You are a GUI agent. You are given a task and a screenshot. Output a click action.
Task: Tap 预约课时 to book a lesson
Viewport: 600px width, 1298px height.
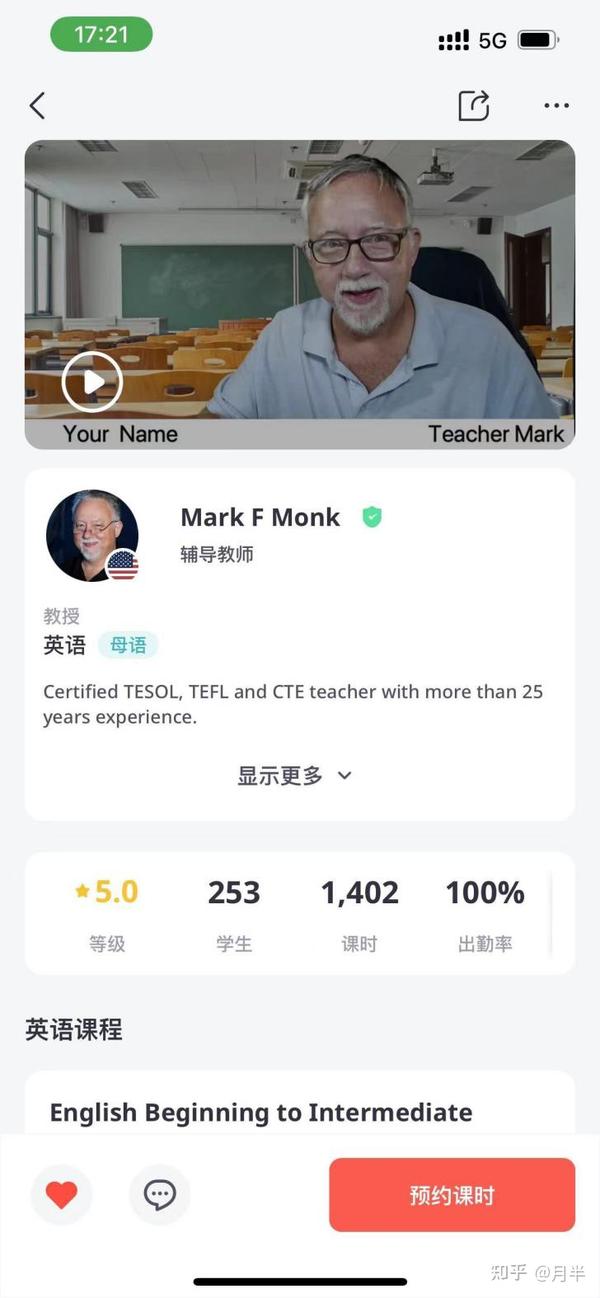tap(452, 1195)
